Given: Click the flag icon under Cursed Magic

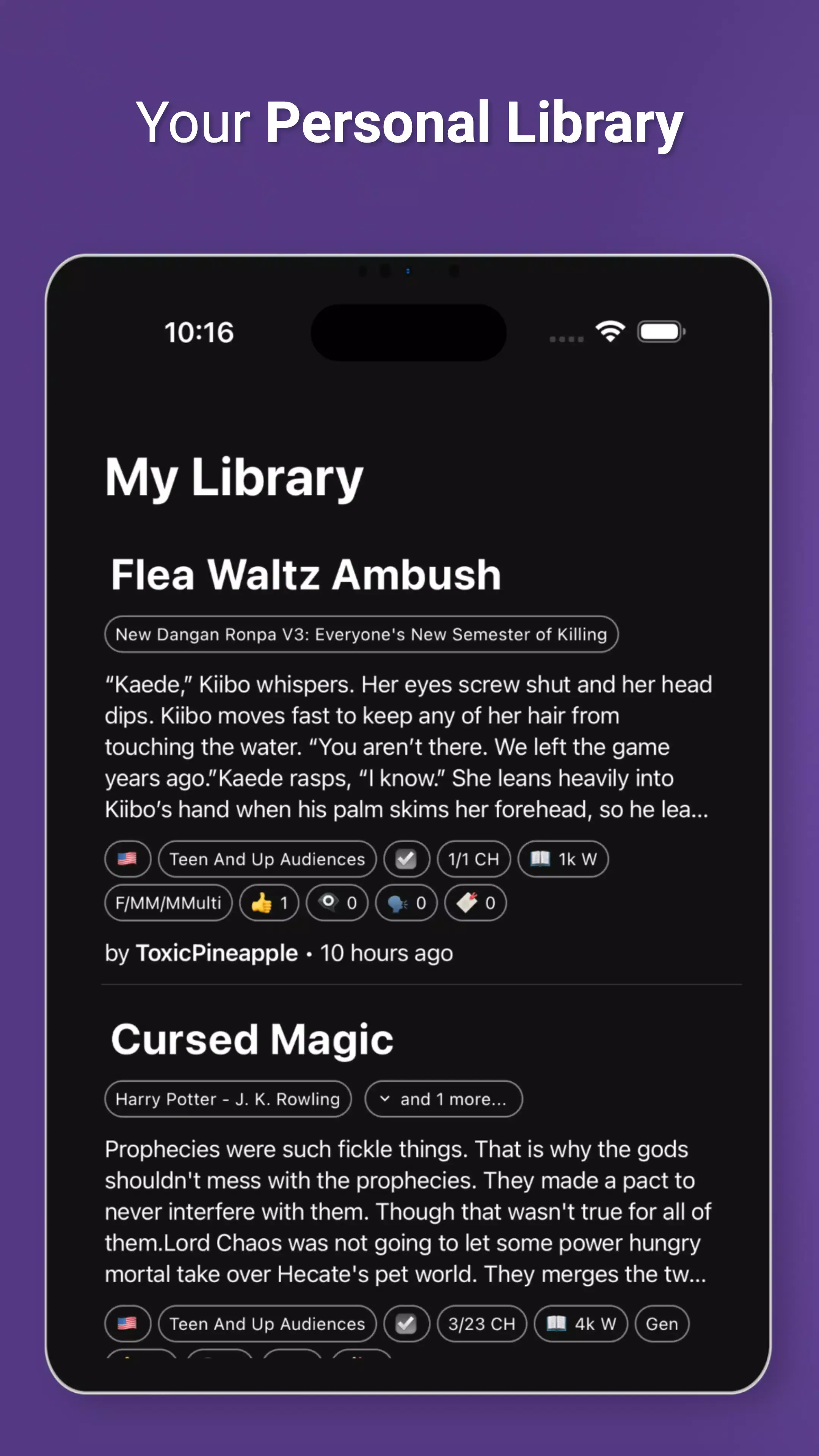Looking at the screenshot, I should point(128,1323).
